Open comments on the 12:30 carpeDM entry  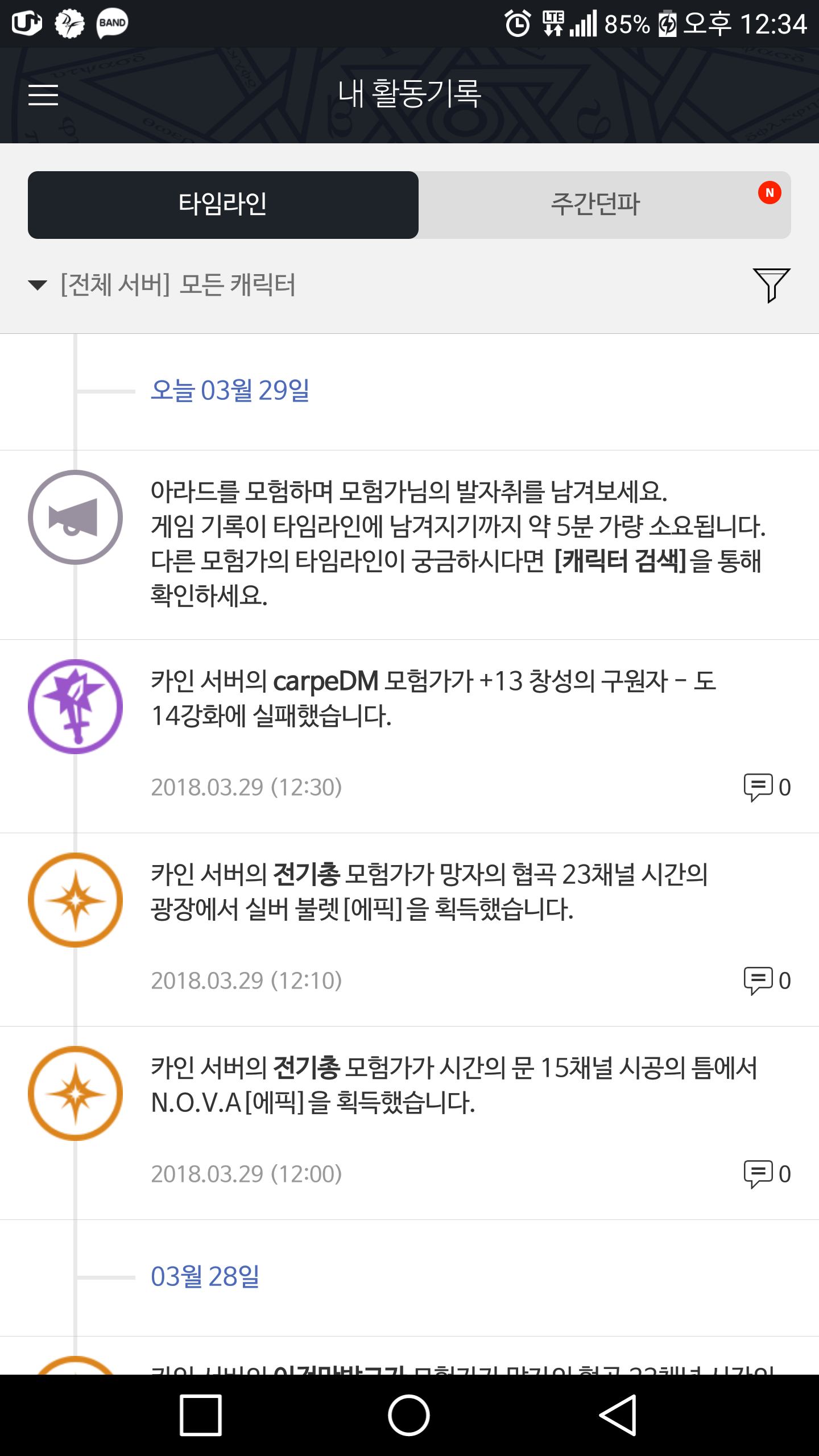coord(767,788)
